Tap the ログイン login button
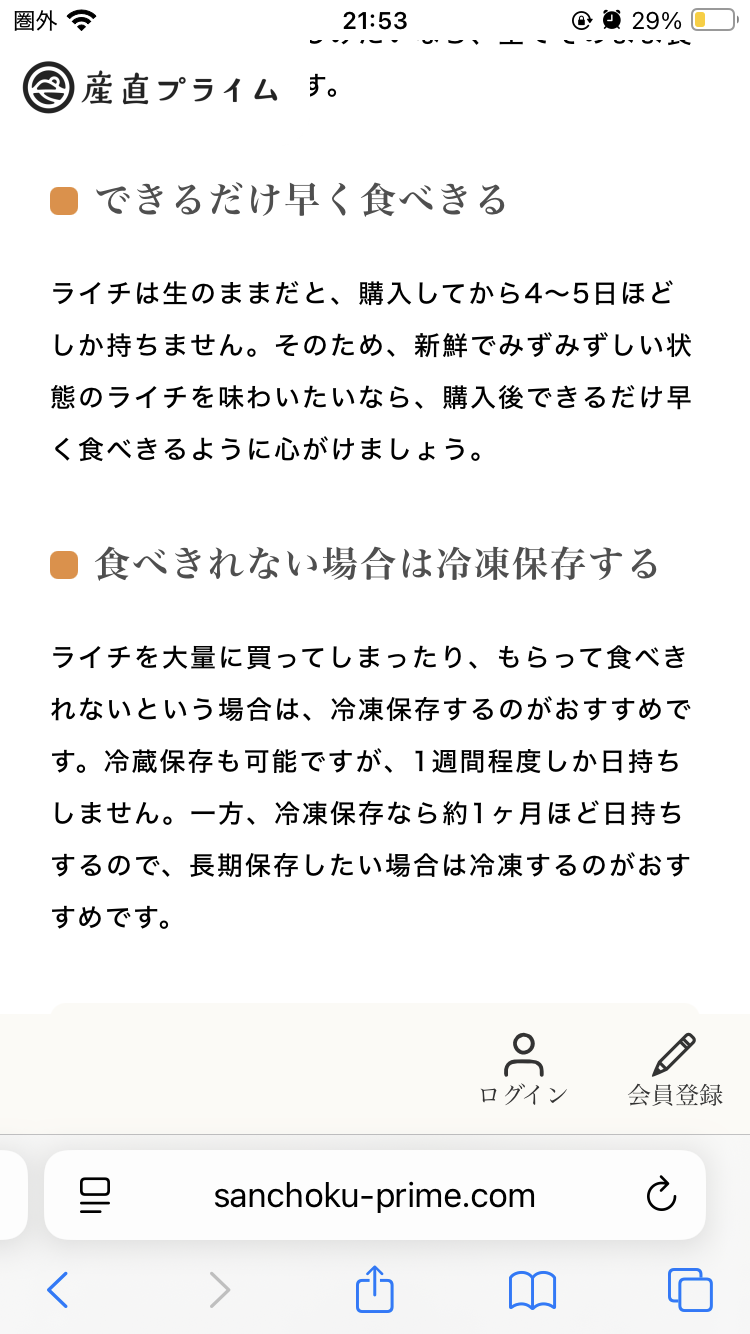This screenshot has width=750, height=1334. pos(523,1069)
